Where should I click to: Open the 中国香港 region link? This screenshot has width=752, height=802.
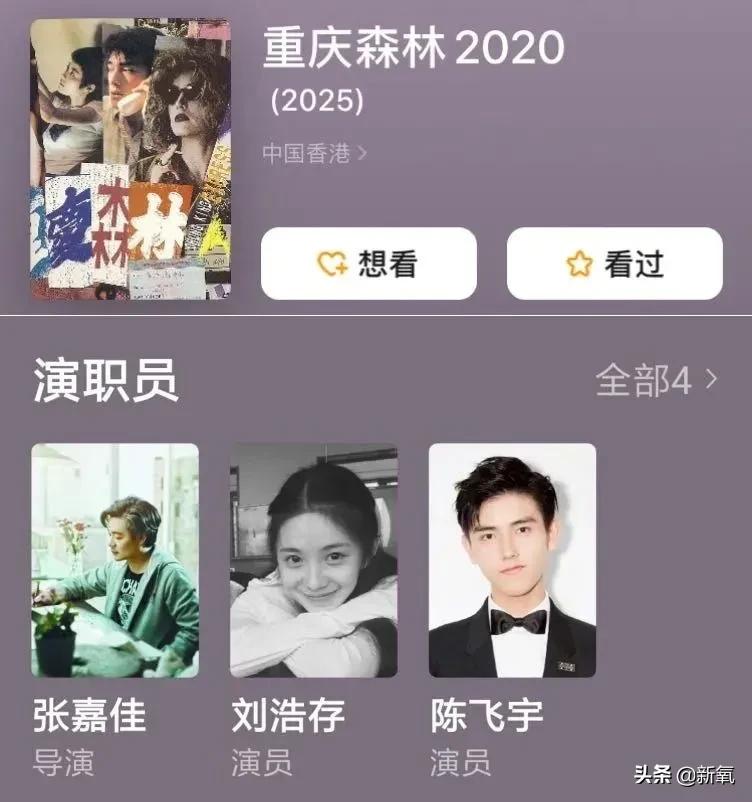click(315, 153)
